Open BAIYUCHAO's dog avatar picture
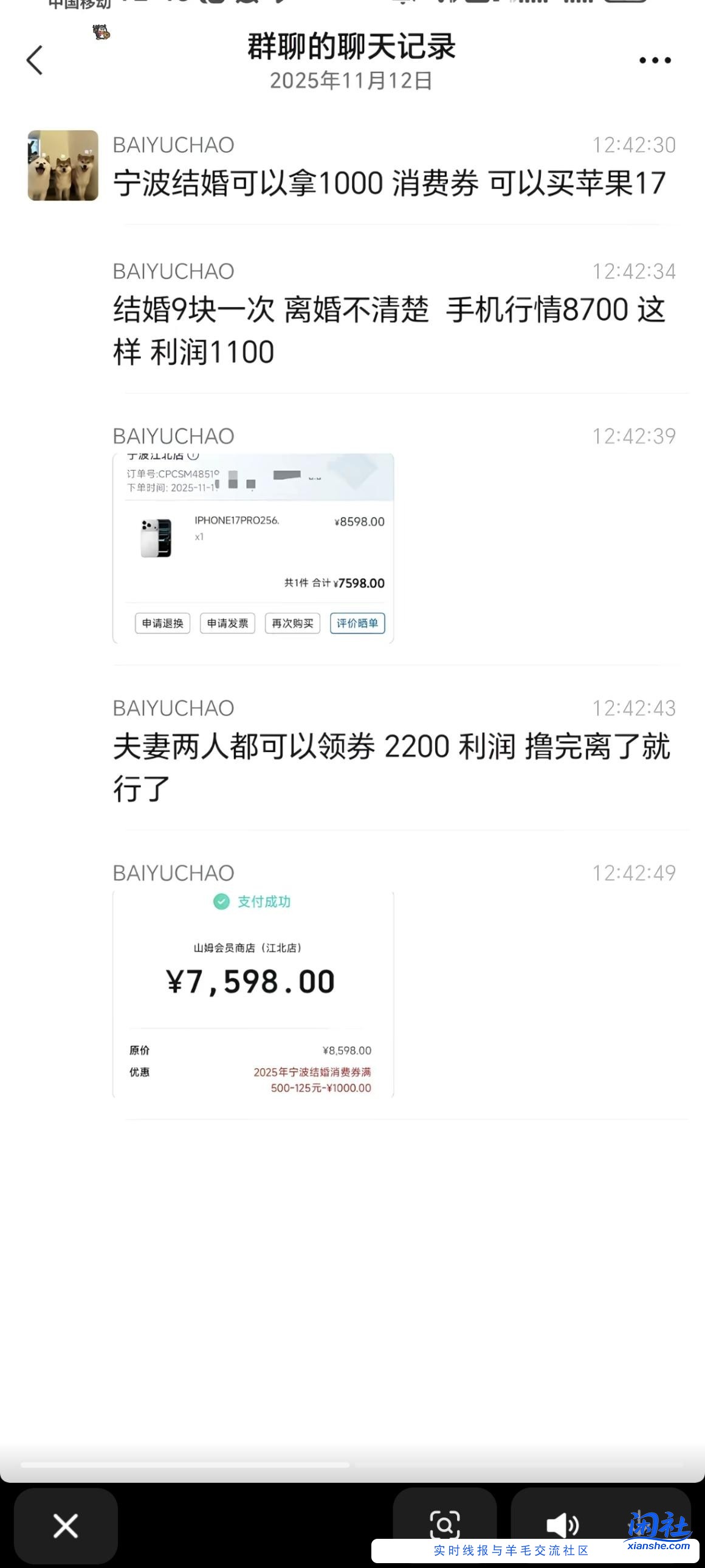The image size is (705, 1568). click(63, 165)
